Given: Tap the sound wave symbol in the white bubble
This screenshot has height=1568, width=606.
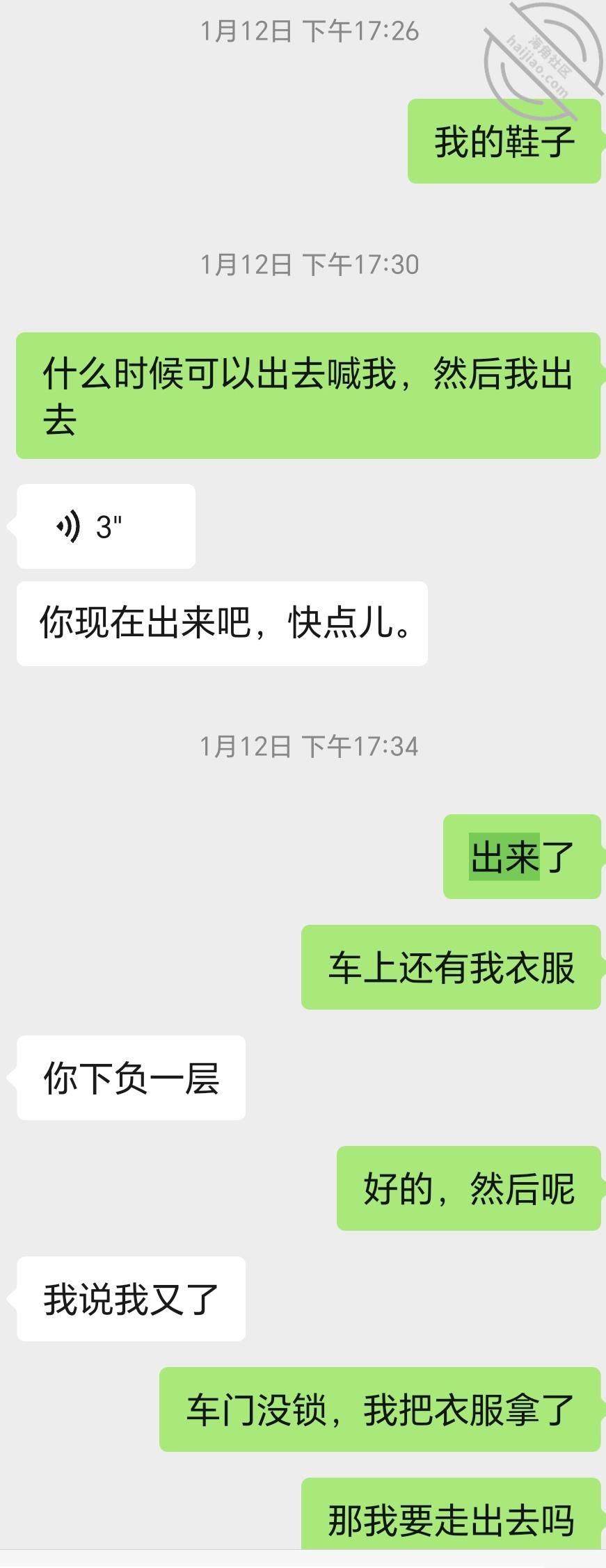Looking at the screenshot, I should (70, 526).
